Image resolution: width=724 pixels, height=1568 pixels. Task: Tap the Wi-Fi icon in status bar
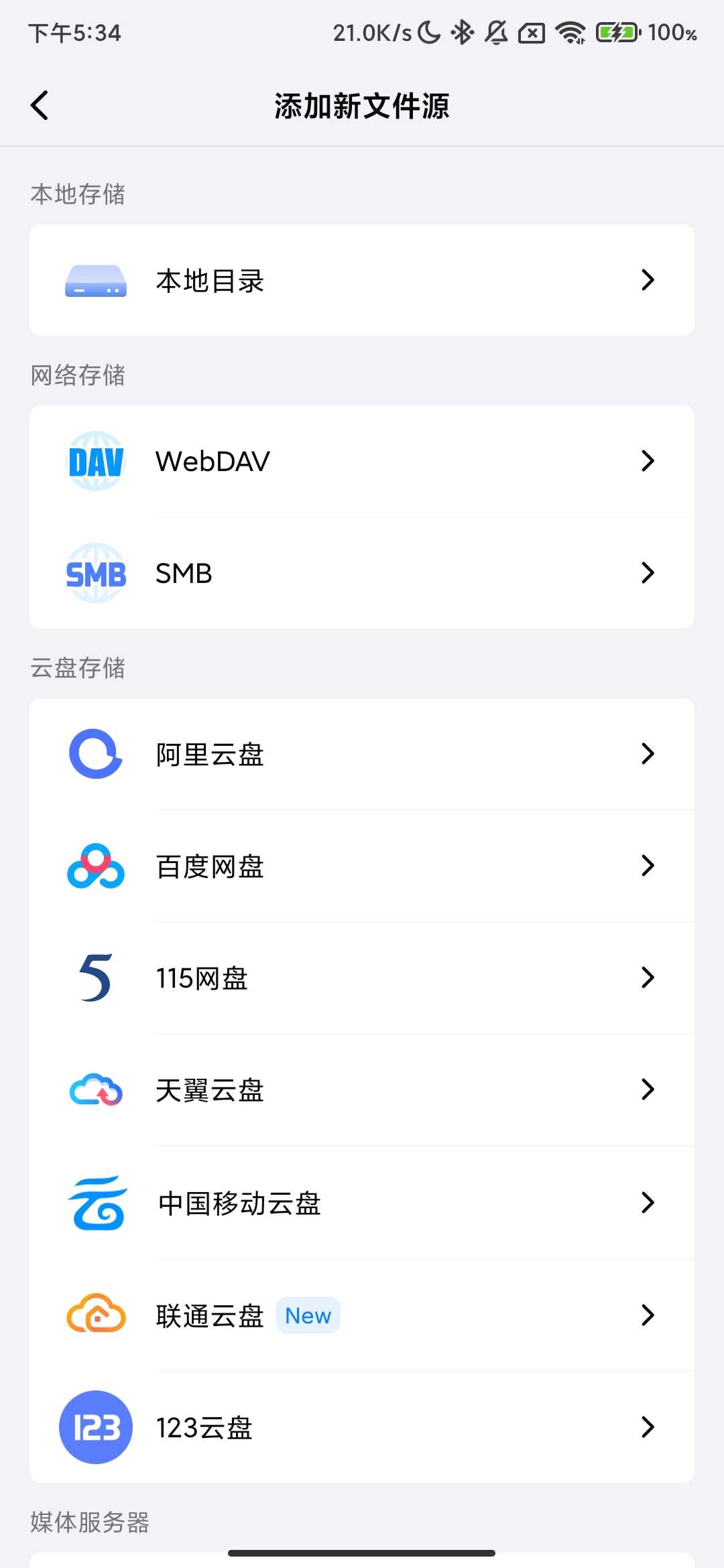click(x=570, y=33)
